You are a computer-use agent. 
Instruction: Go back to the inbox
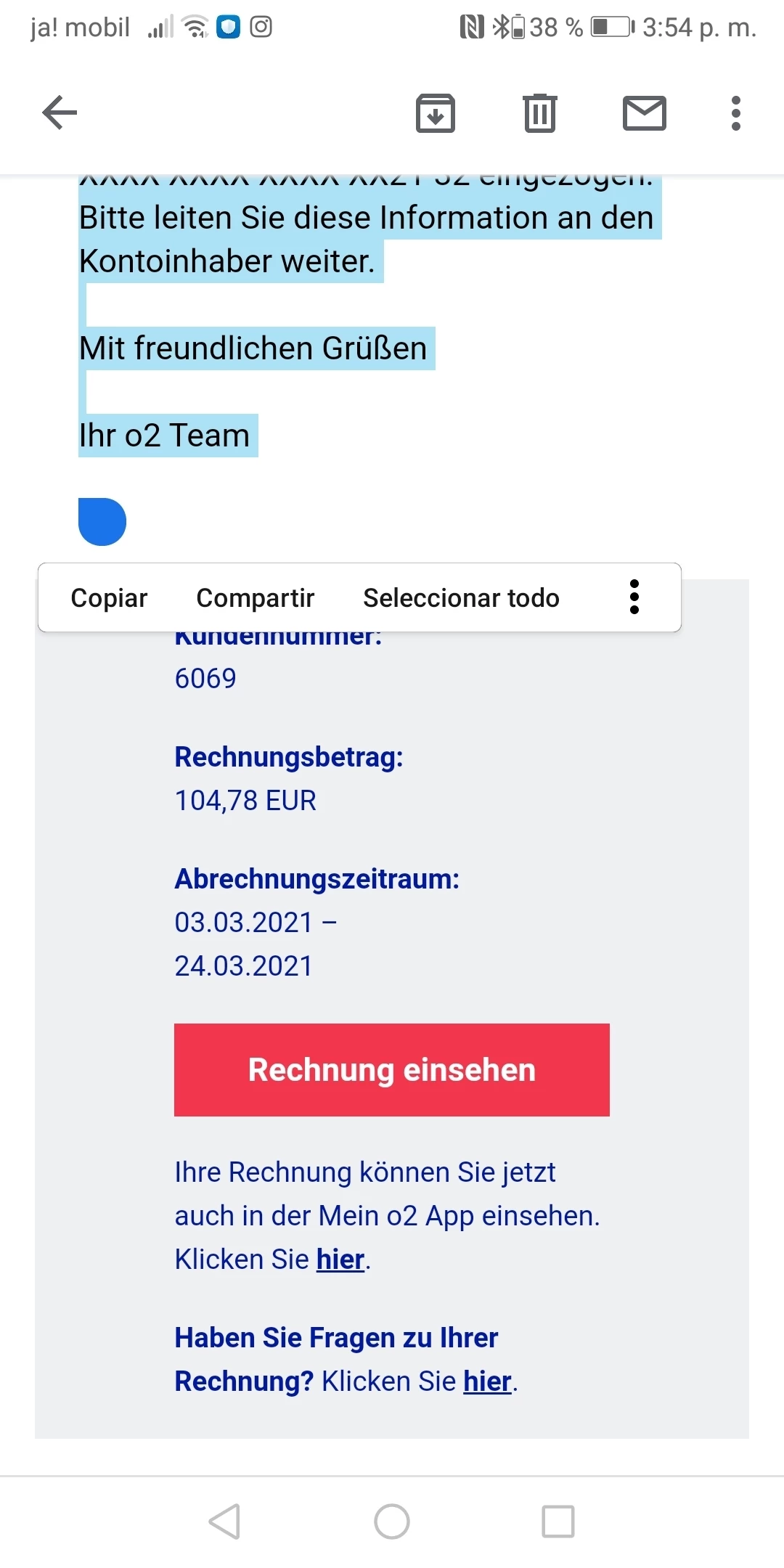click(x=60, y=113)
